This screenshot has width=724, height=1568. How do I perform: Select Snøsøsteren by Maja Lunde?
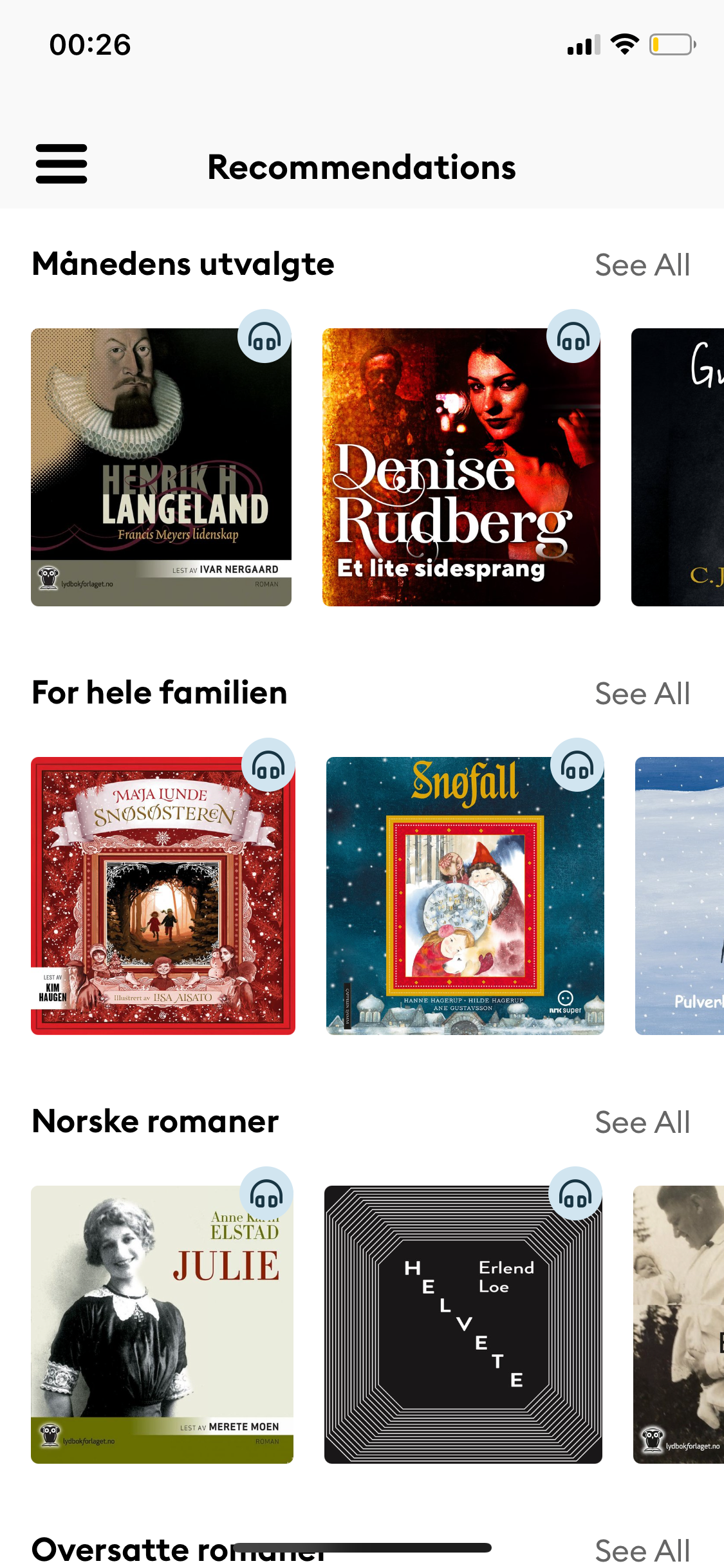[163, 896]
